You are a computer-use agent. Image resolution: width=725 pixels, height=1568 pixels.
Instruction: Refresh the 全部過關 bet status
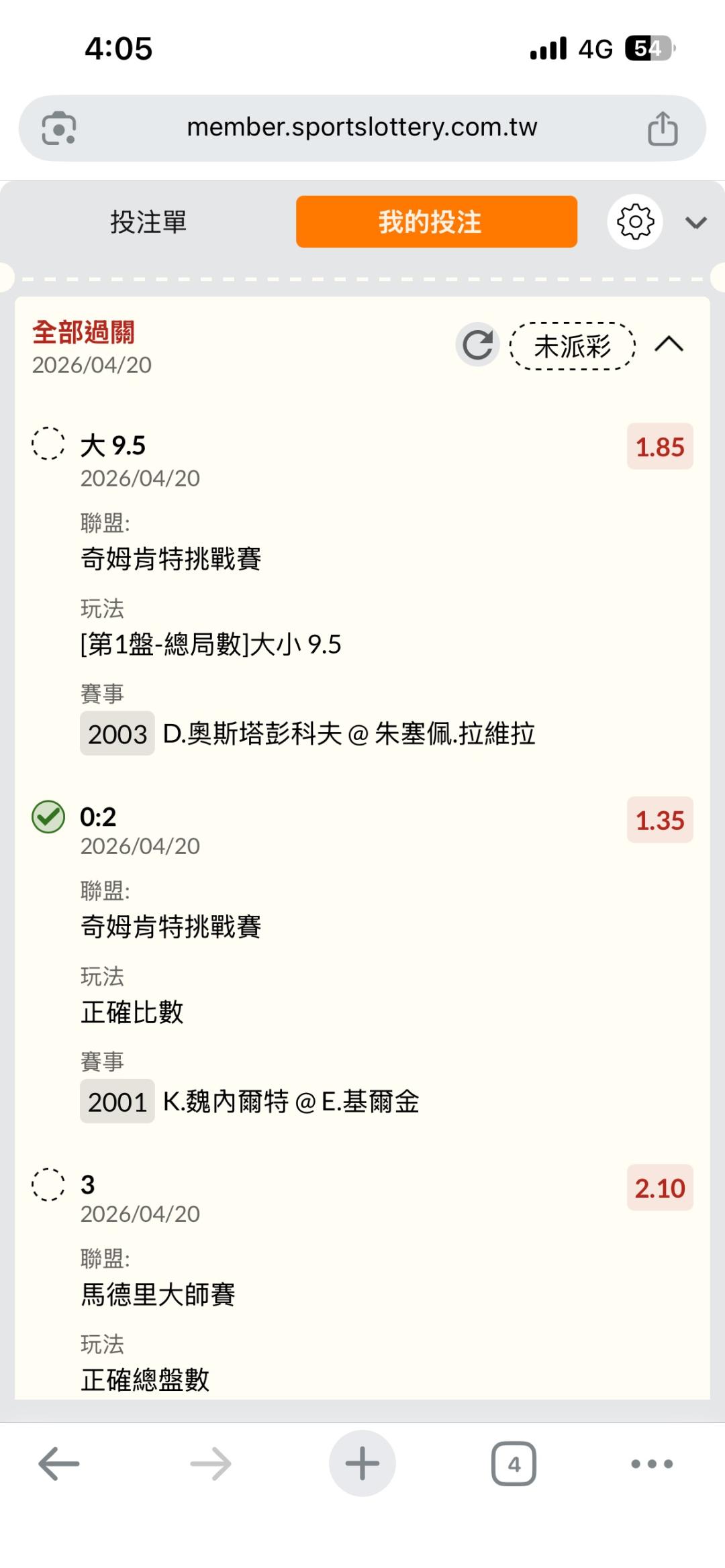click(x=477, y=345)
